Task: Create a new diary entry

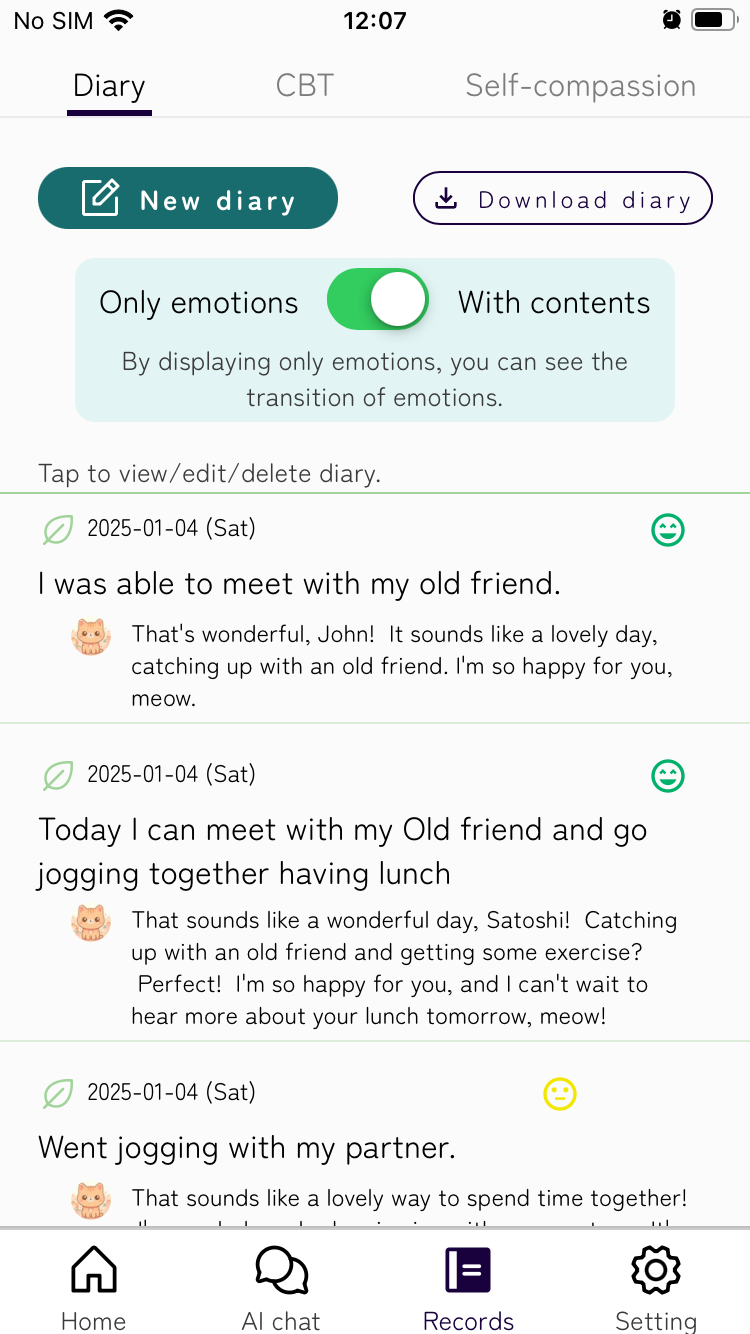Action: point(188,198)
